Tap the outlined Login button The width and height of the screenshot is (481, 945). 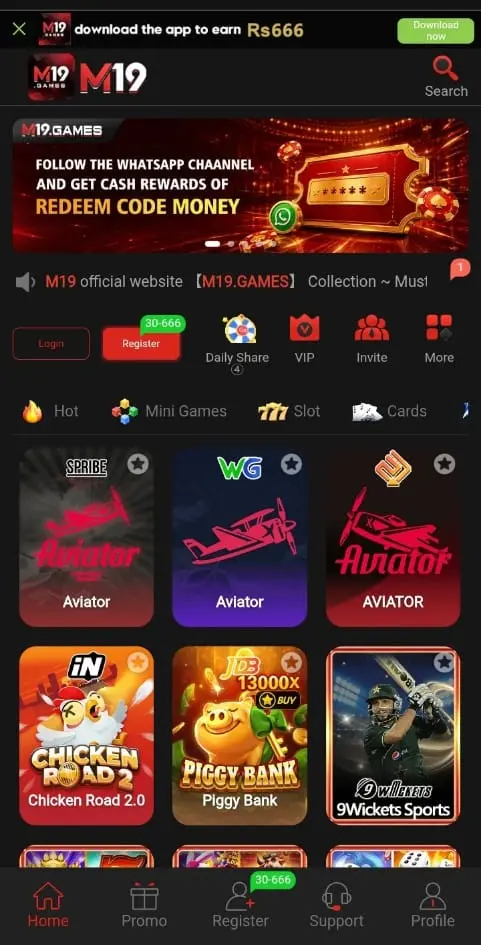(51, 344)
